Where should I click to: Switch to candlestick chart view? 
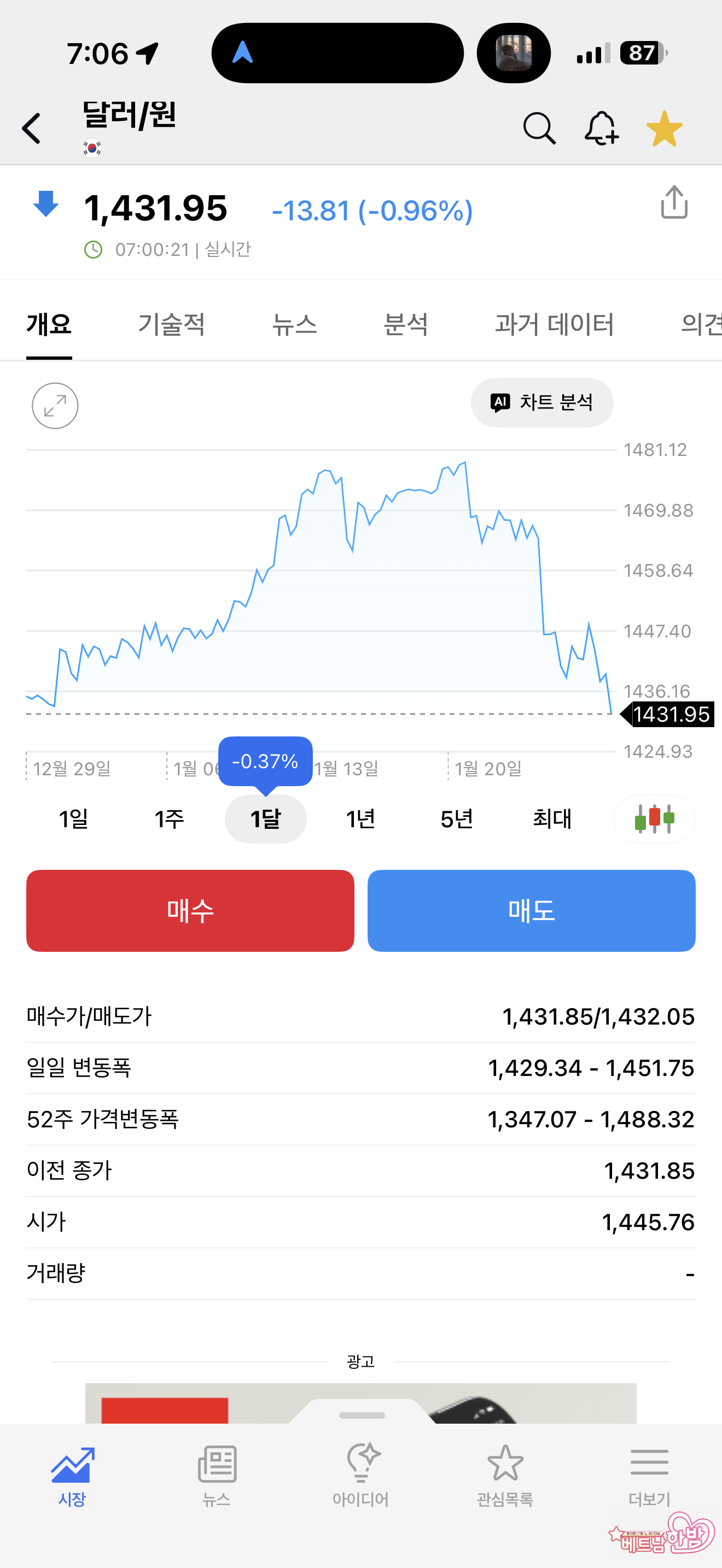654,818
